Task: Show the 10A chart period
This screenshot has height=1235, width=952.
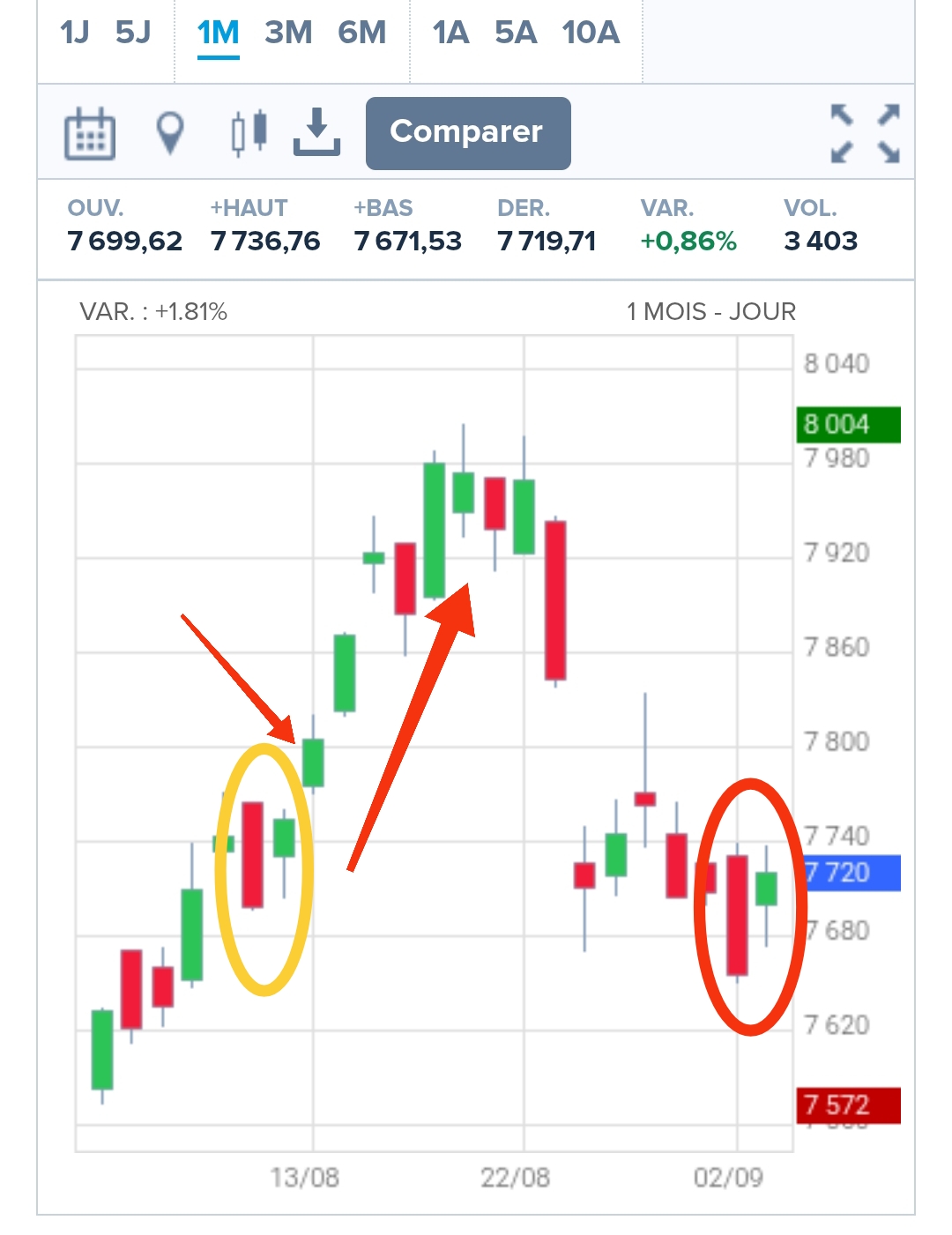Action: (x=591, y=33)
